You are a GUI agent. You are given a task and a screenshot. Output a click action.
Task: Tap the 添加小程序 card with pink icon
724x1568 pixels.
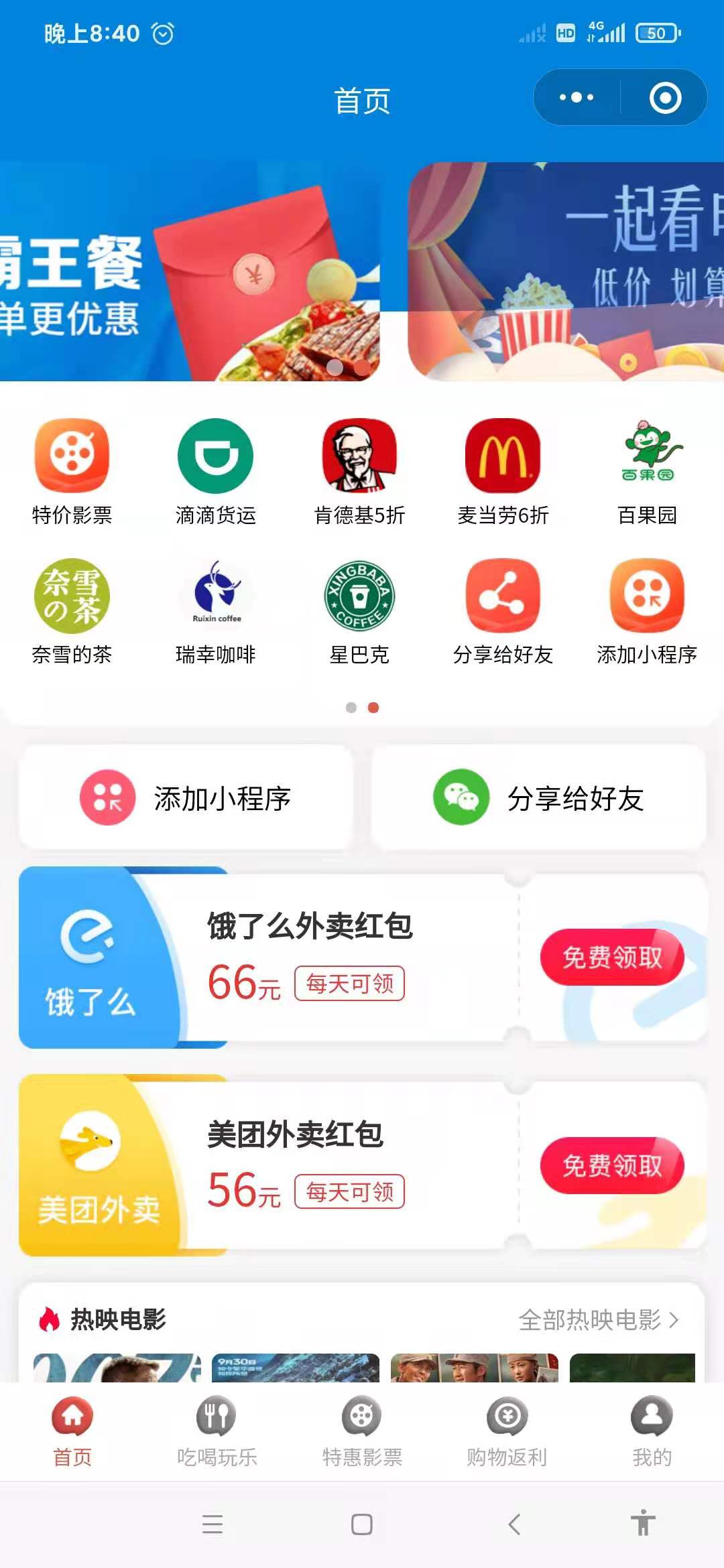click(186, 797)
